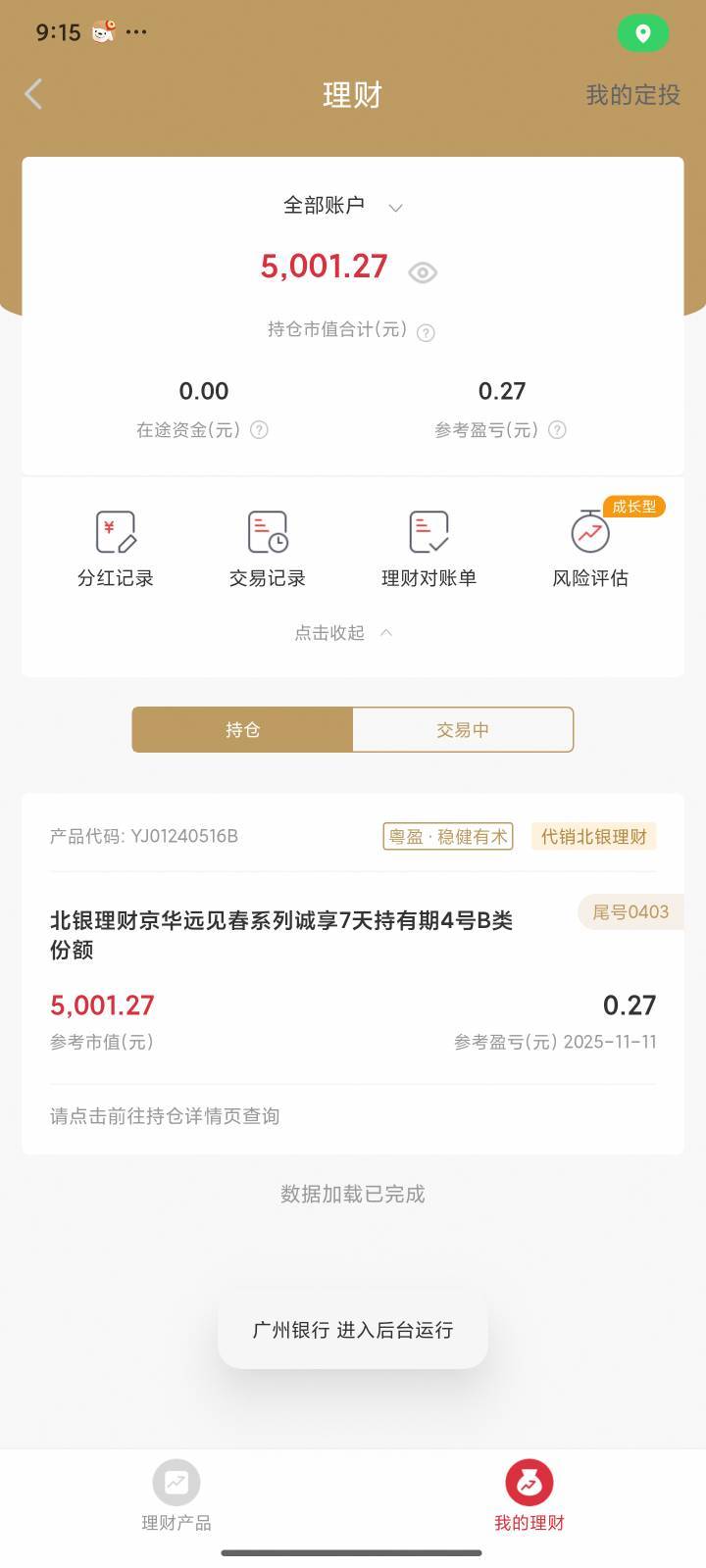Show help for 在途资金
Image resolution: width=706 pixels, height=1568 pixels.
(x=259, y=430)
